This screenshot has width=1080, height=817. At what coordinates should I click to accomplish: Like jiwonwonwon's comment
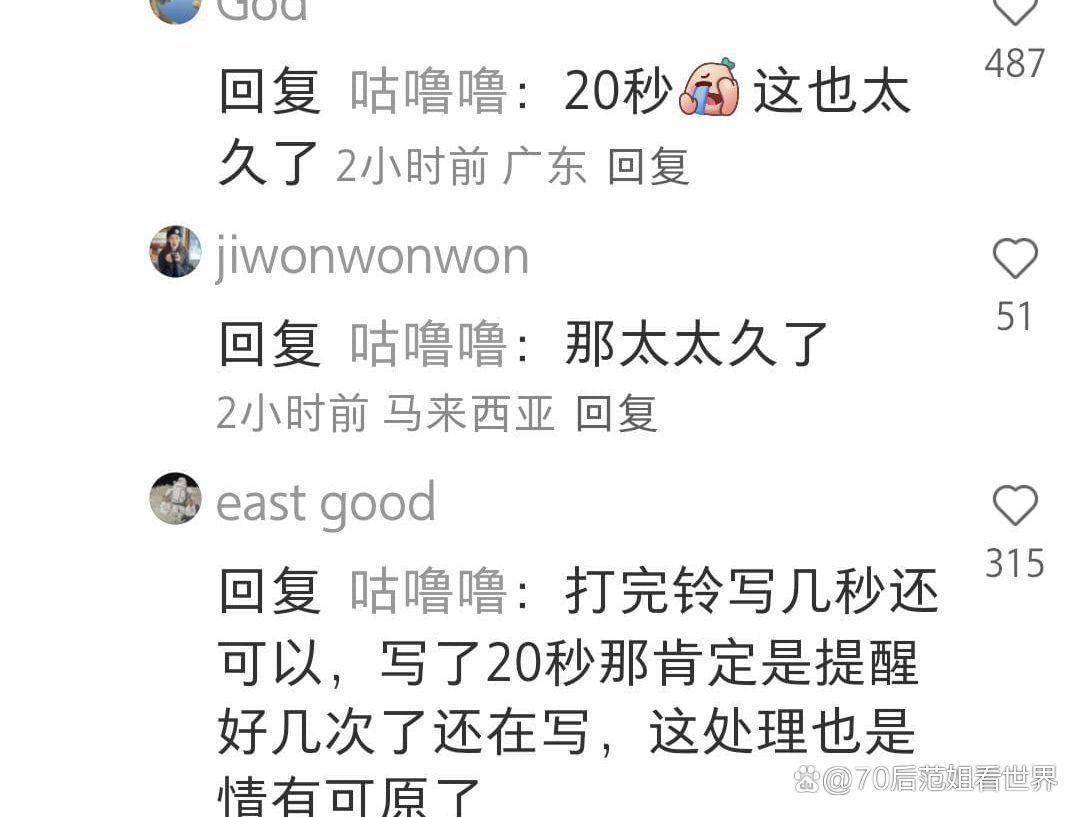tap(1014, 260)
